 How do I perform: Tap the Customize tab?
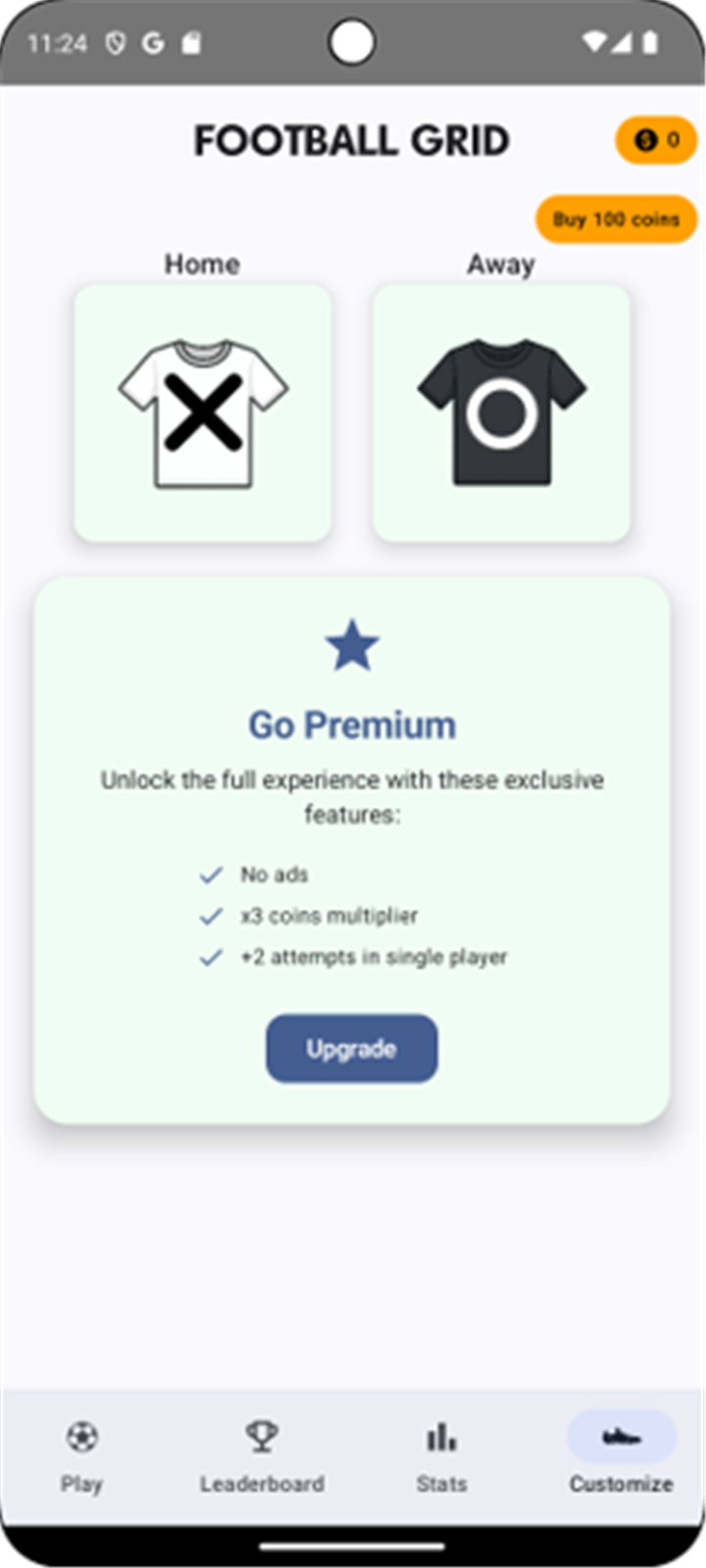point(622,1457)
